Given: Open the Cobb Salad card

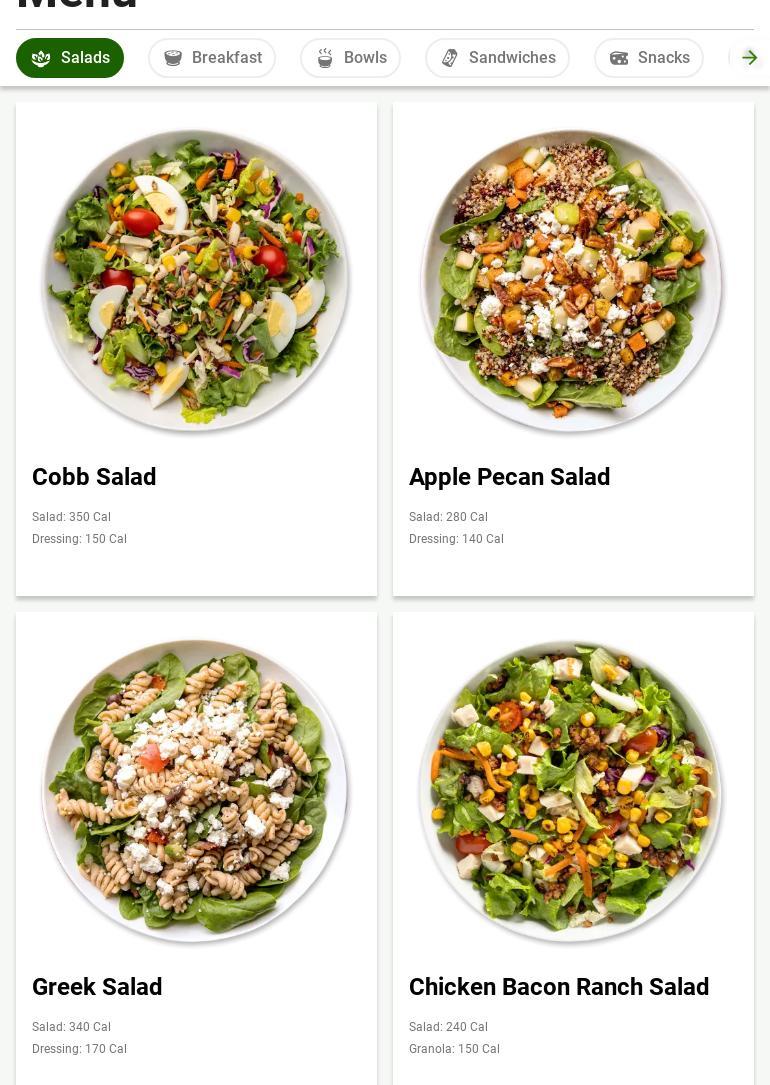Looking at the screenshot, I should (196, 348).
